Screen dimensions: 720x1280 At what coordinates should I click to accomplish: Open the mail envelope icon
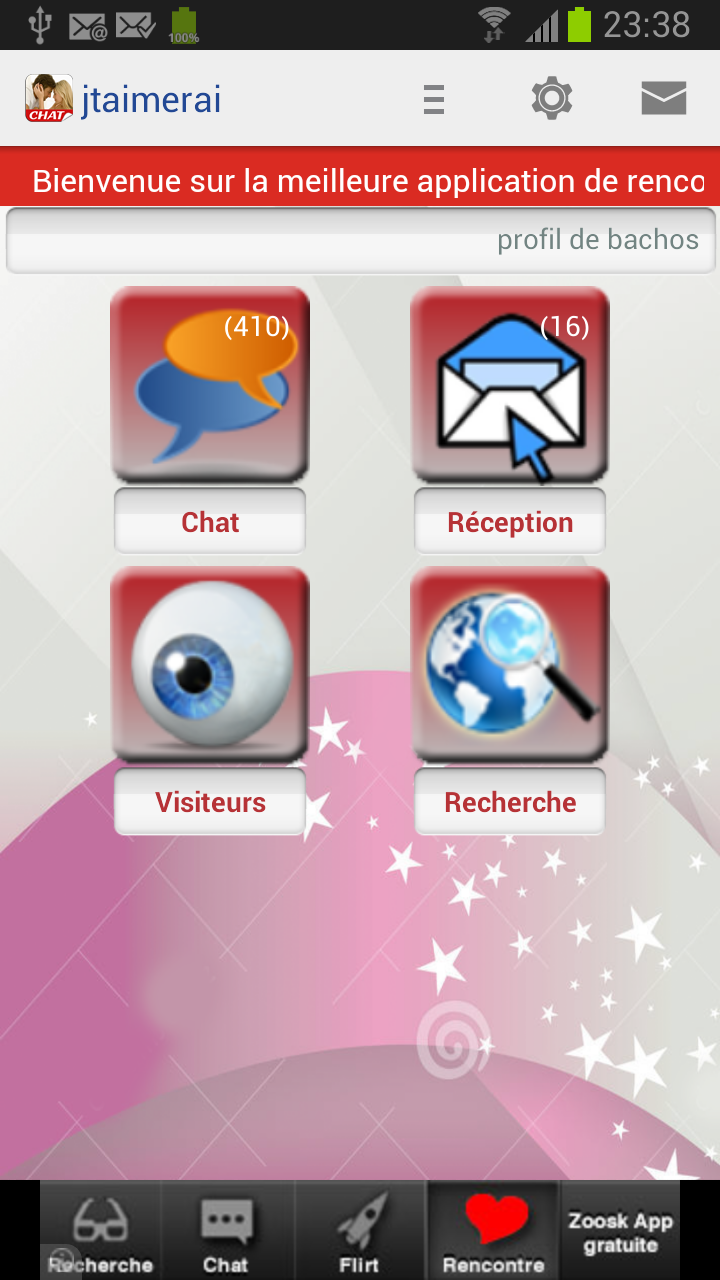click(x=663, y=99)
